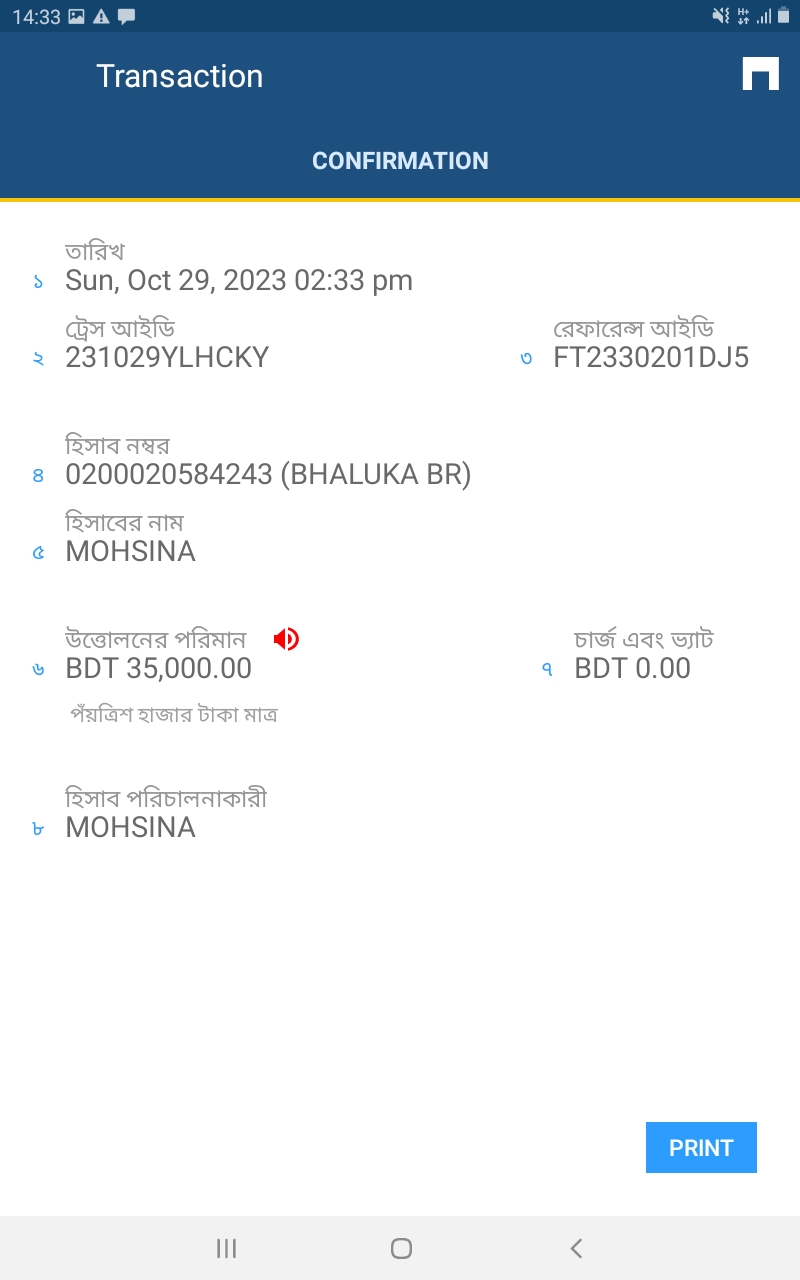Open the recent apps view
Viewport: 800px width, 1280px height.
pyautogui.click(x=227, y=1247)
